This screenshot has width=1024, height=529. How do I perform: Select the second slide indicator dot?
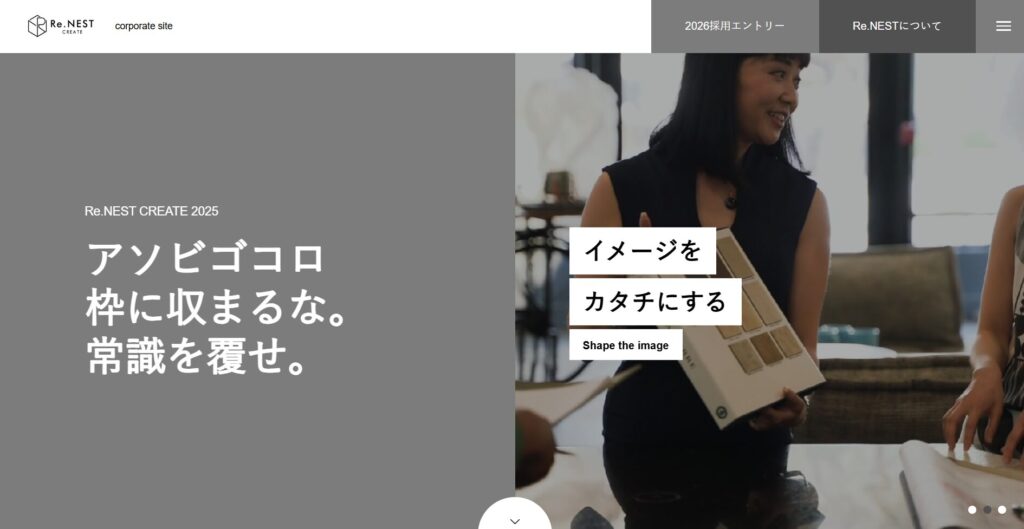(987, 509)
